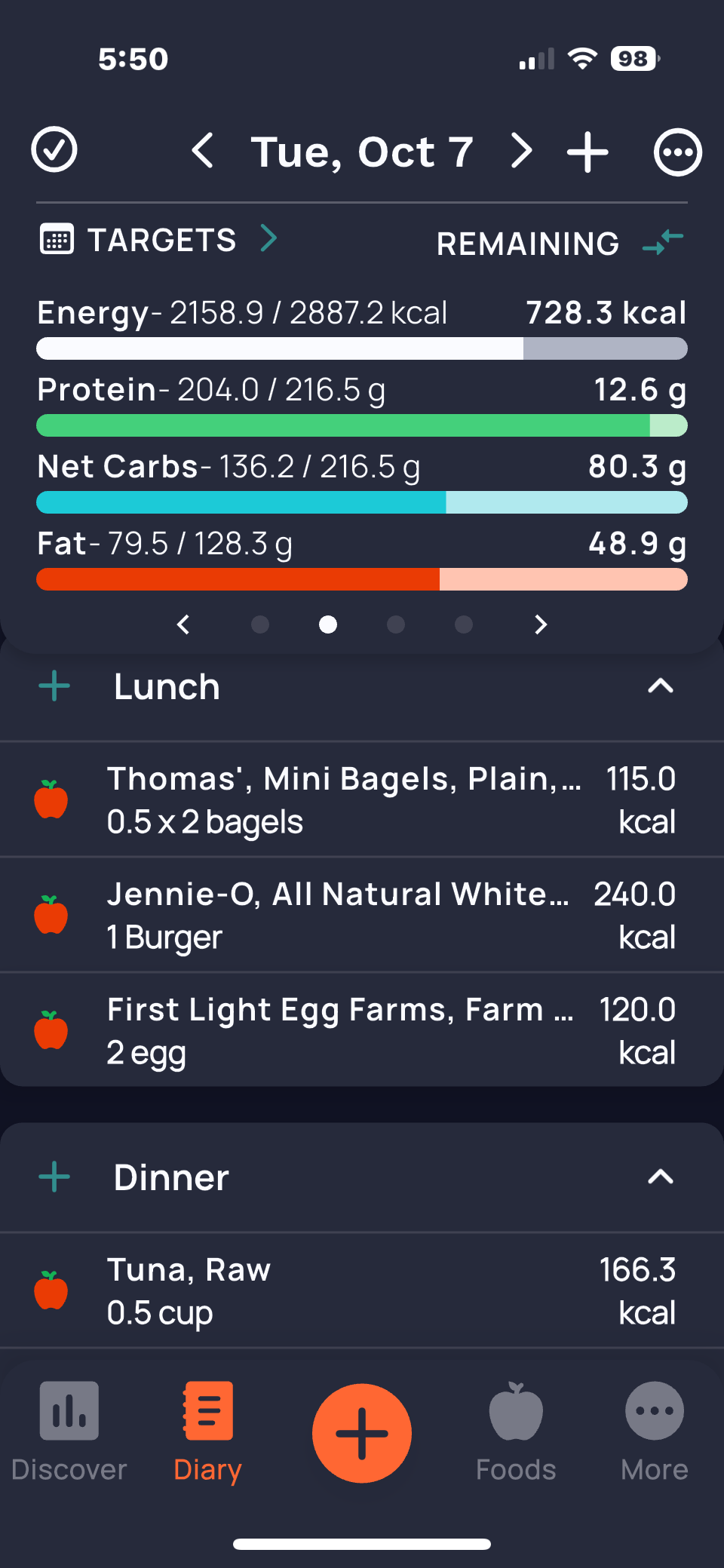Open the First Light Egg Farms entry
This screenshot has width=724, height=1568.
(362, 1031)
